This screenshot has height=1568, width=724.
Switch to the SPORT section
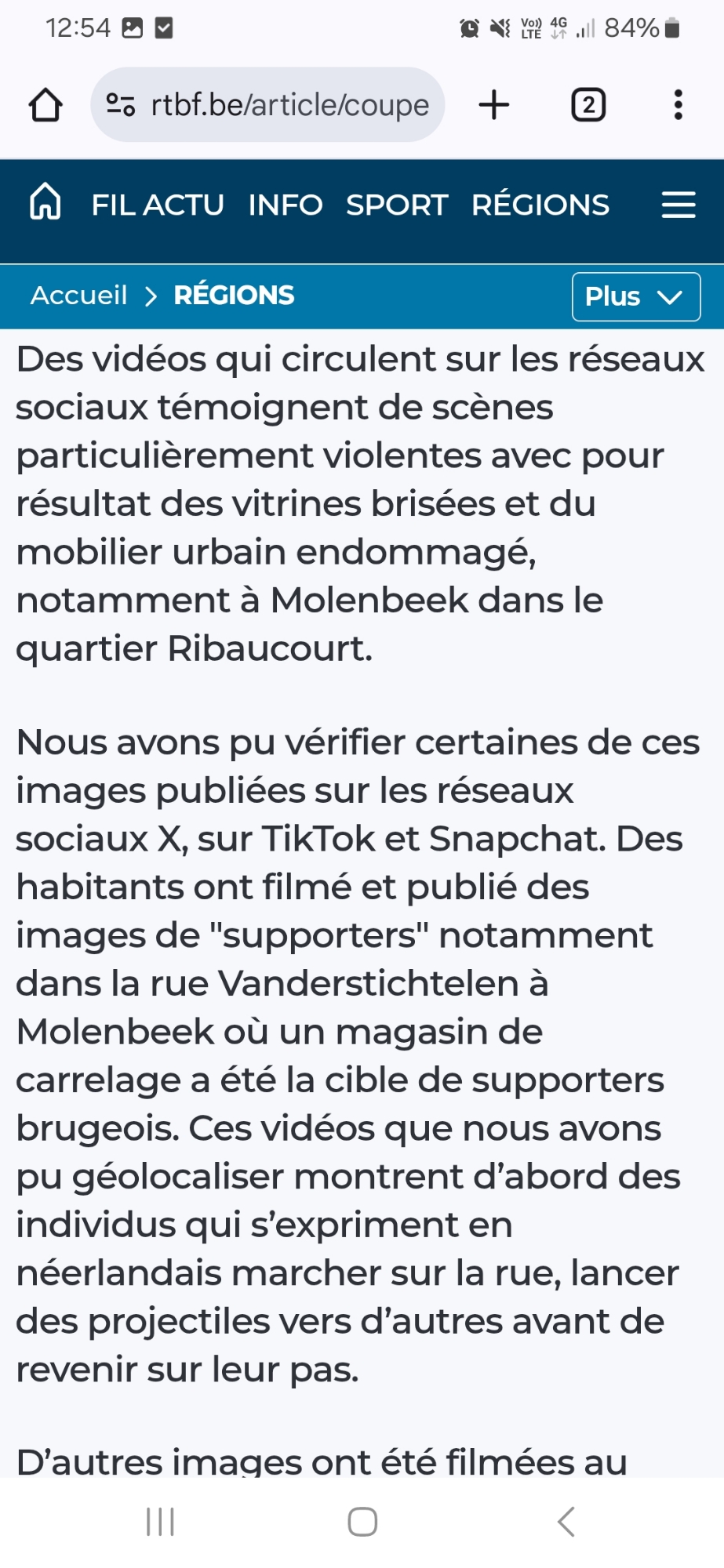(x=396, y=205)
